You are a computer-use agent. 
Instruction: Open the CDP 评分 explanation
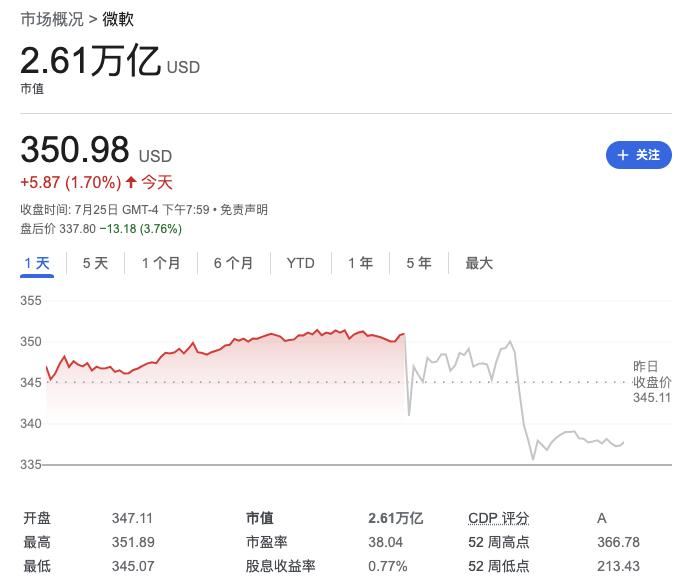point(498,518)
